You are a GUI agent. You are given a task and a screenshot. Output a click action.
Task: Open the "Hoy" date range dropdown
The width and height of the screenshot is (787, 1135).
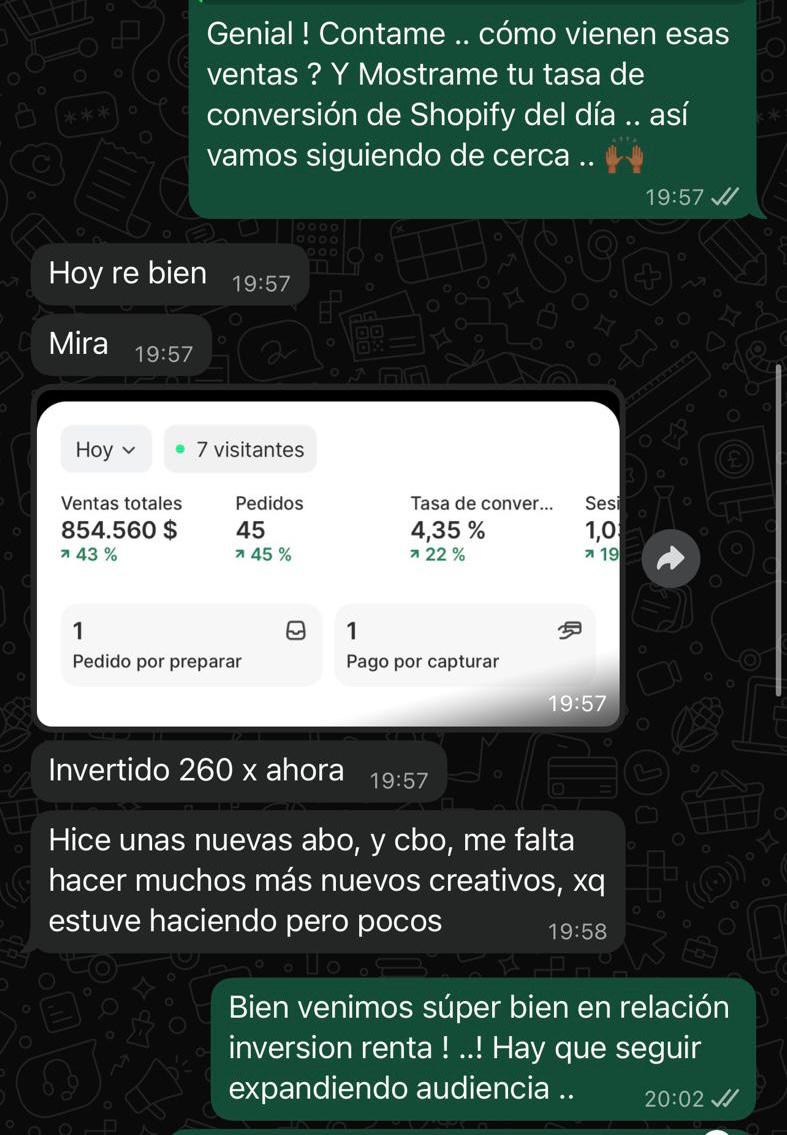pyautogui.click(x=105, y=449)
